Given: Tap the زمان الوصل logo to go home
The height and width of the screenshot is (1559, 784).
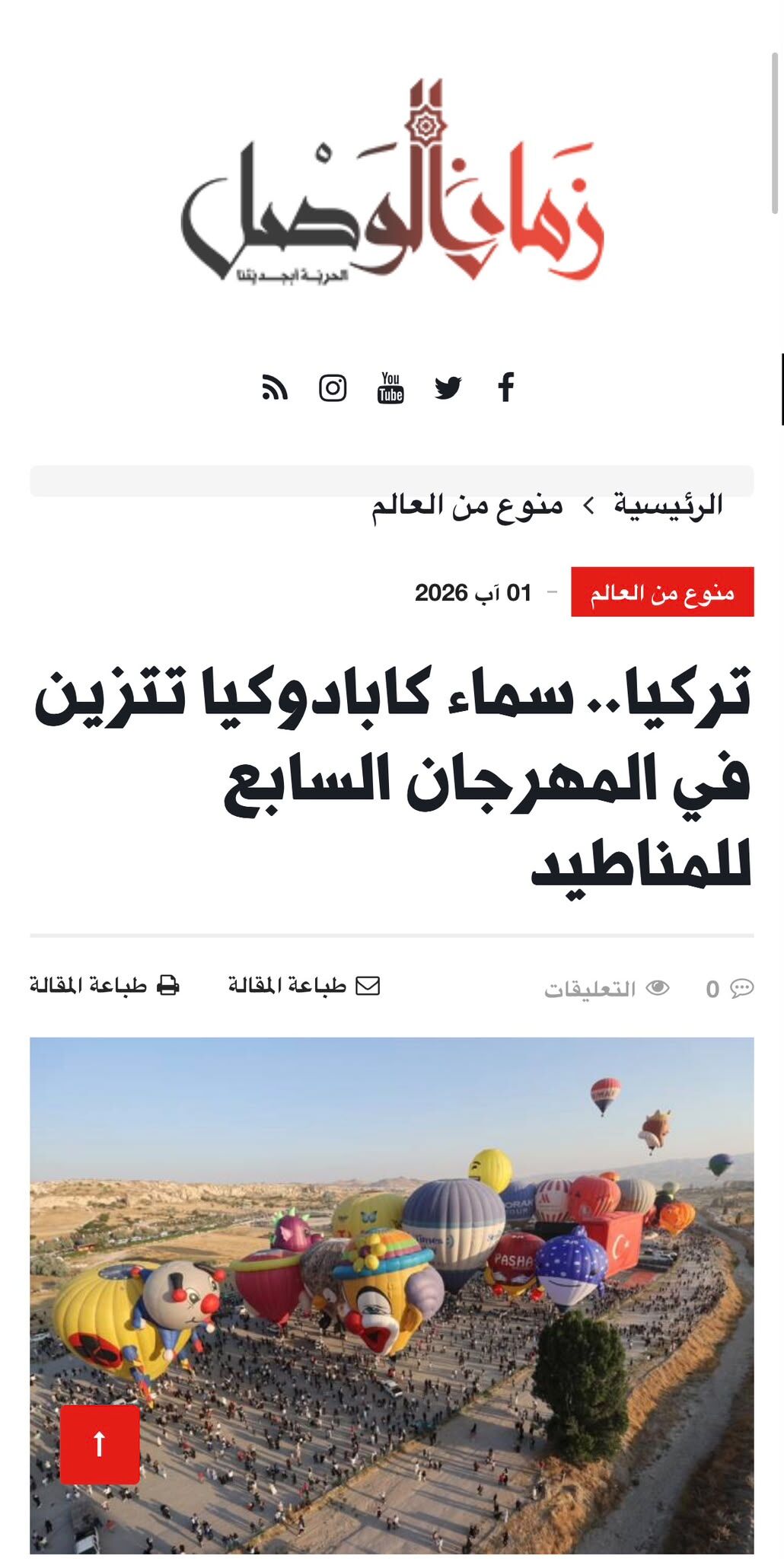Looking at the screenshot, I should click(392, 180).
